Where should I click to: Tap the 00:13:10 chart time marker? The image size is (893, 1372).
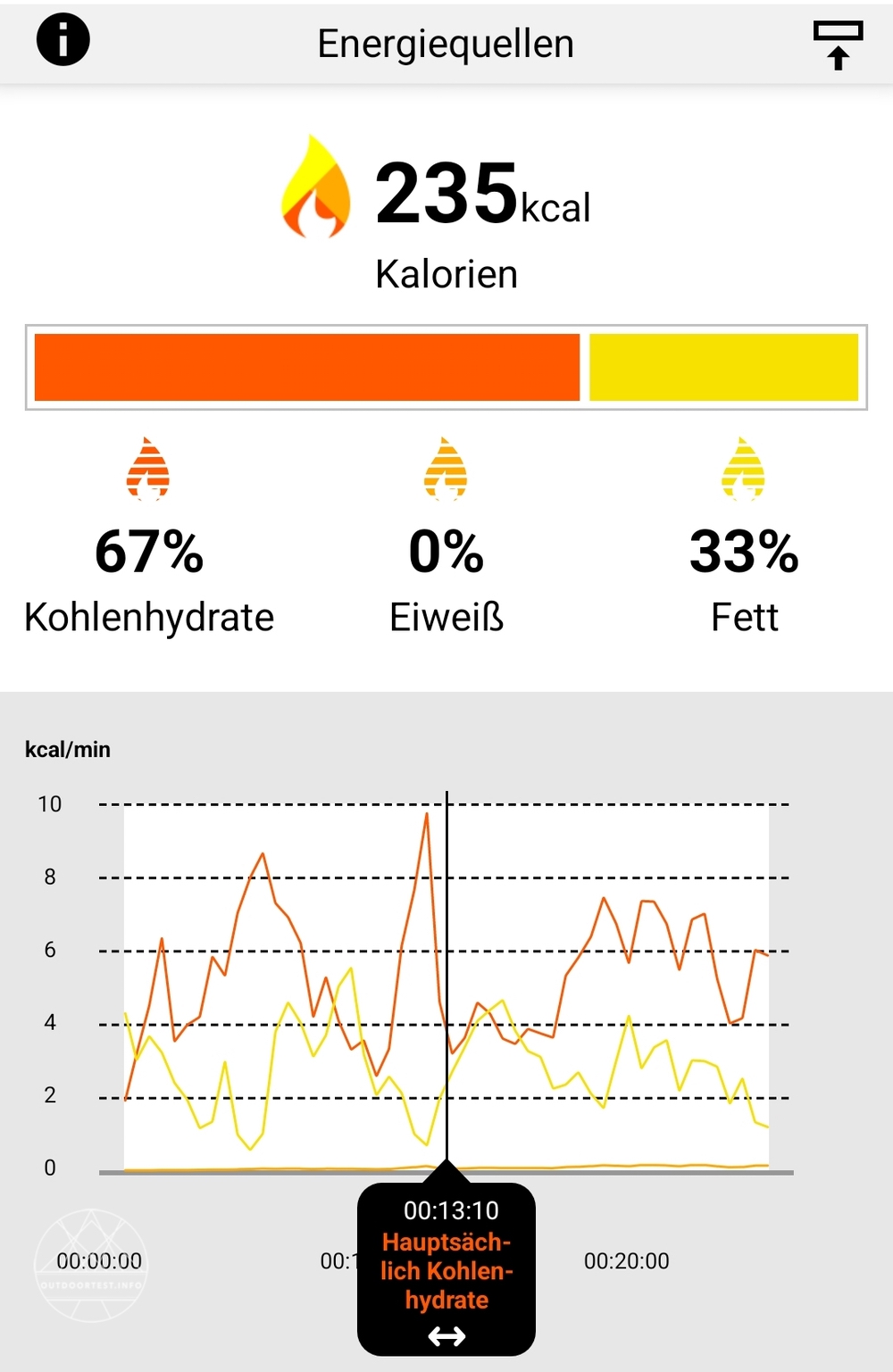tap(446, 1268)
